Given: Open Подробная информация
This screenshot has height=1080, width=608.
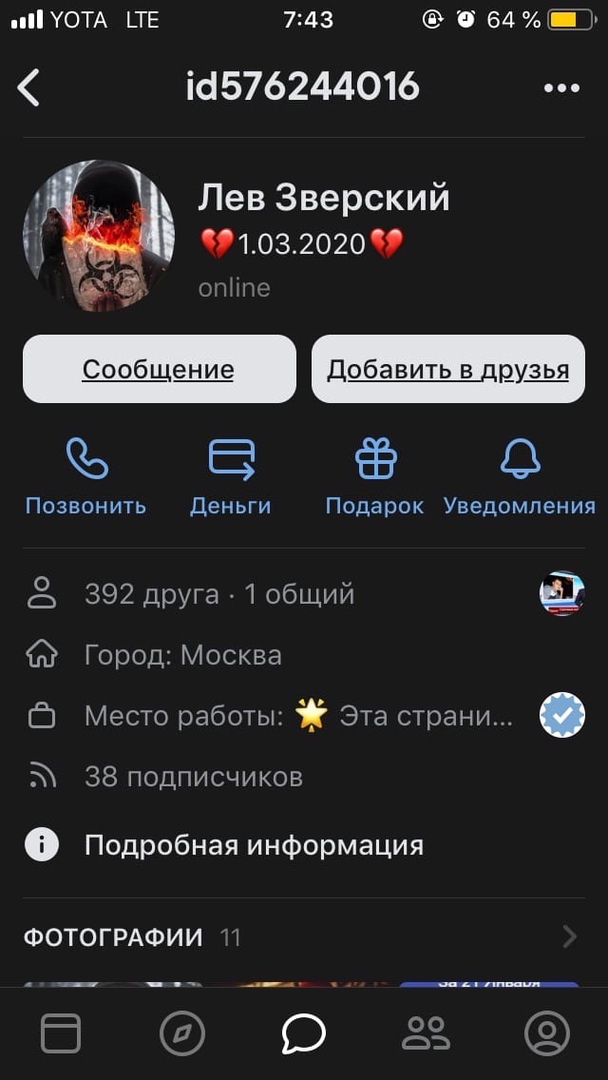Looking at the screenshot, I should coord(253,845).
